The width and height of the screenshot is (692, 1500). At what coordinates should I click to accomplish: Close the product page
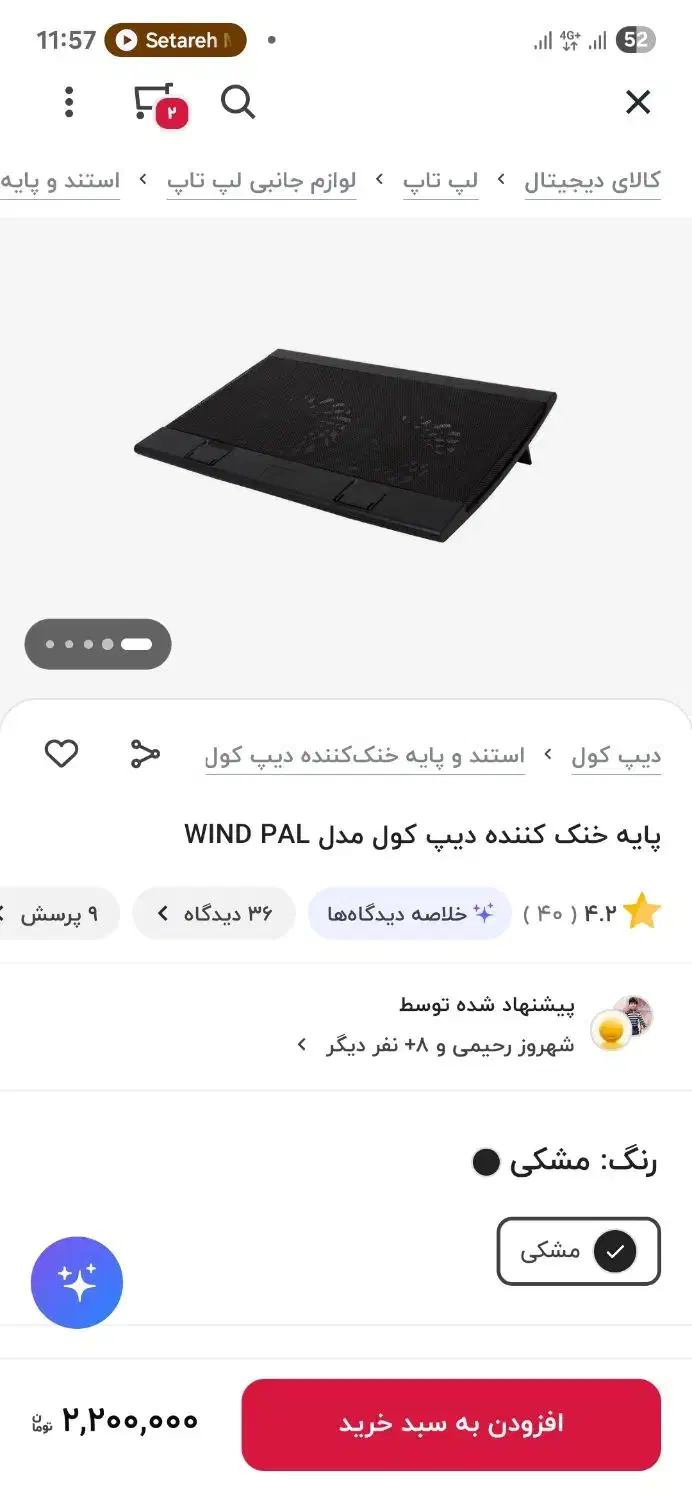637,102
